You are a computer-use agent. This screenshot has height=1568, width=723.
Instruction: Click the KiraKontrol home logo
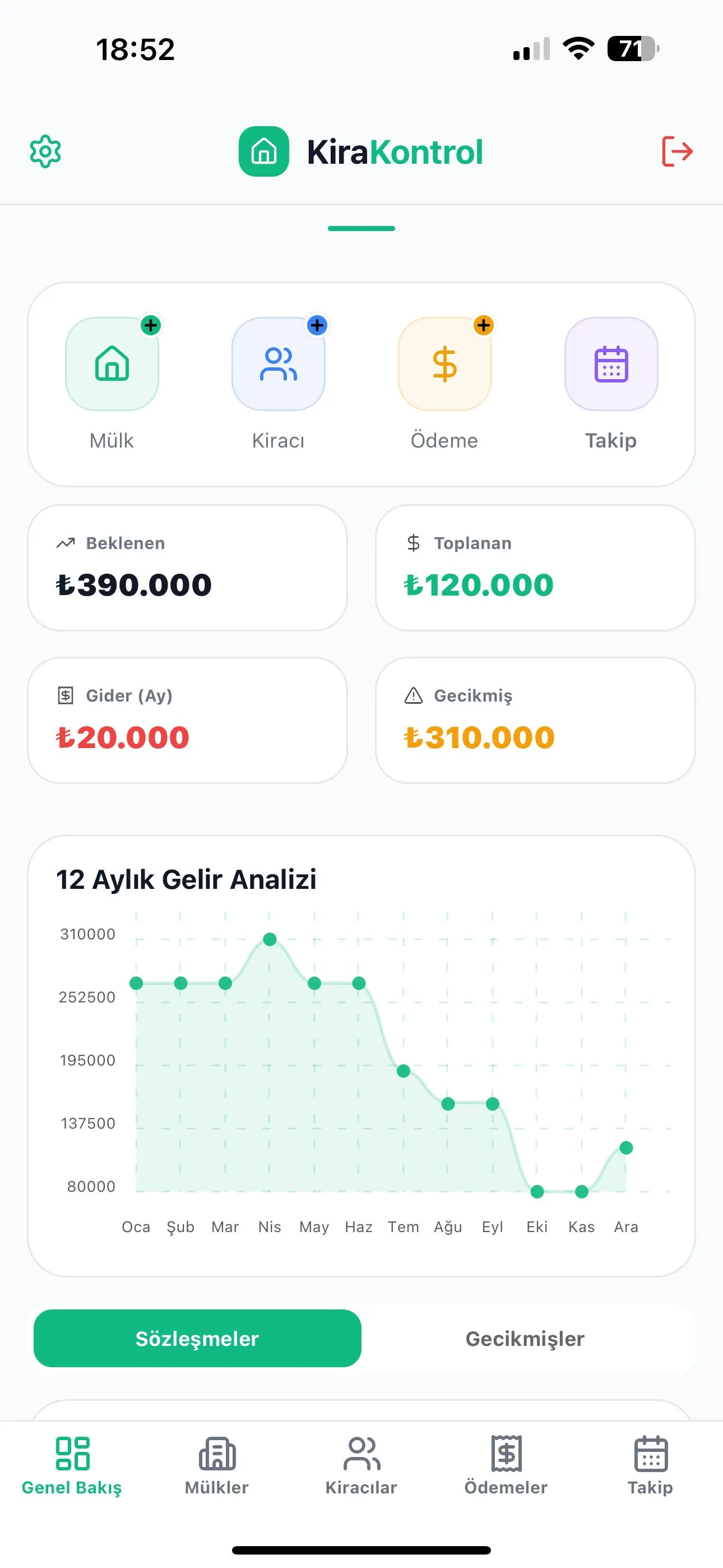(263, 152)
